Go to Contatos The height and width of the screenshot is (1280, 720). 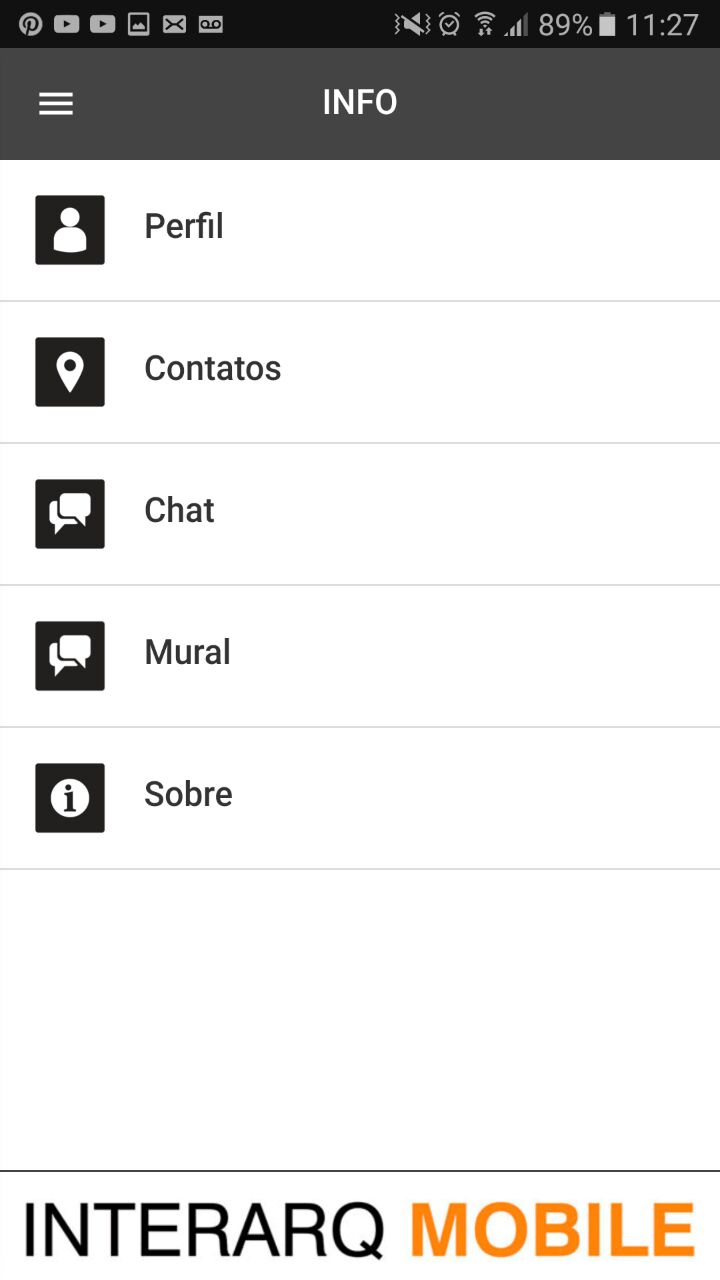point(360,372)
